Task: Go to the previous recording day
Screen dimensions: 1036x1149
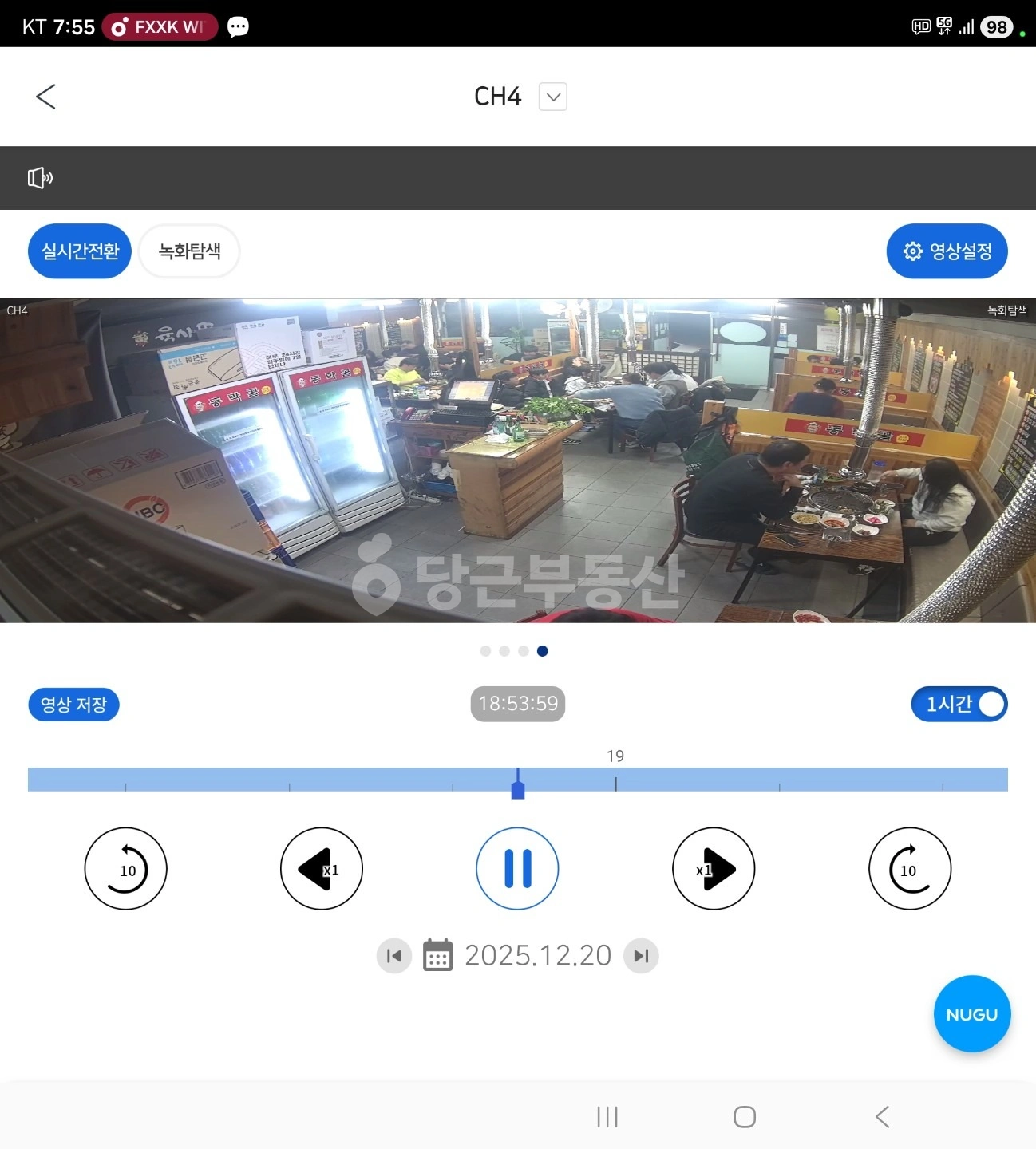Action: click(394, 956)
